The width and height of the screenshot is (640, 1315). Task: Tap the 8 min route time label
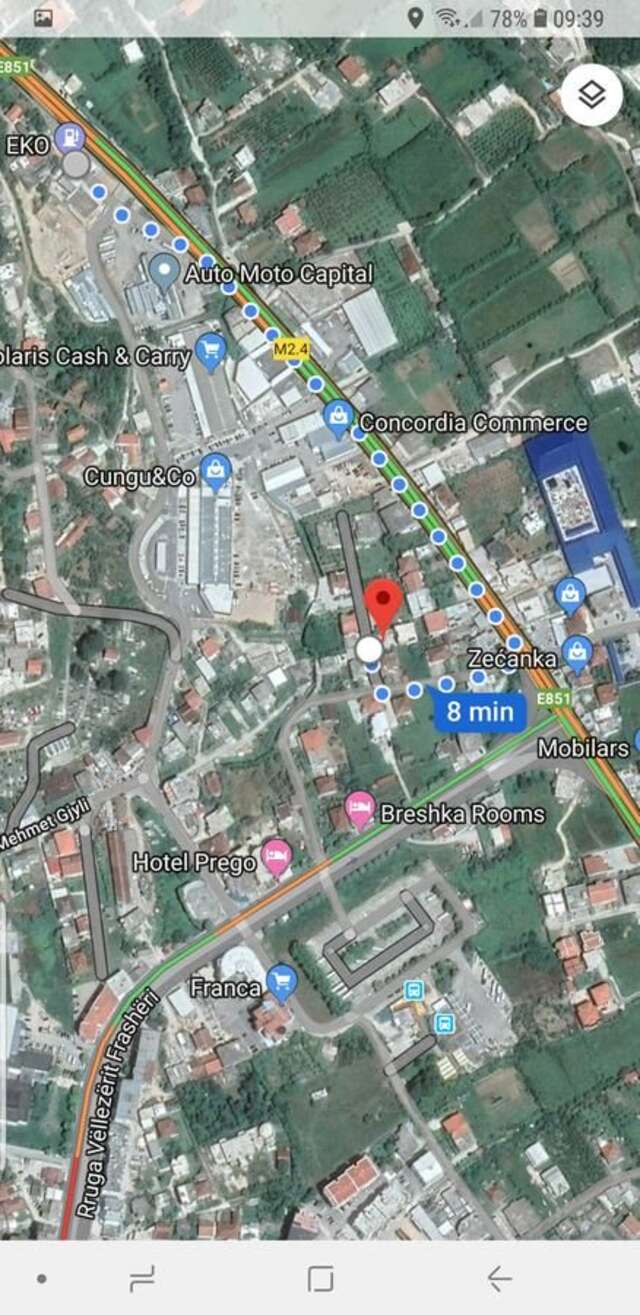click(x=480, y=712)
